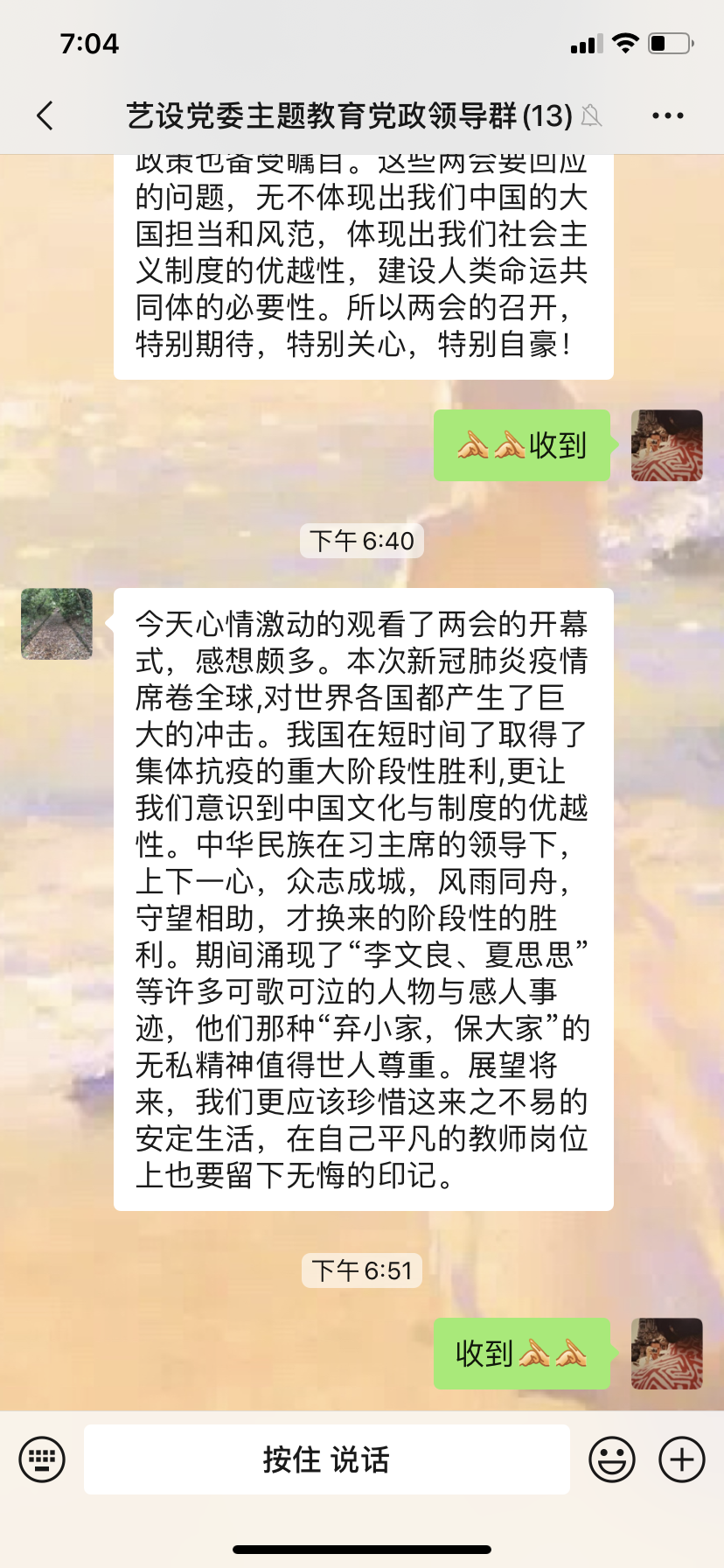The width and height of the screenshot is (724, 1568).
Task: Open the emoji sticker panel
Action: click(x=611, y=1459)
